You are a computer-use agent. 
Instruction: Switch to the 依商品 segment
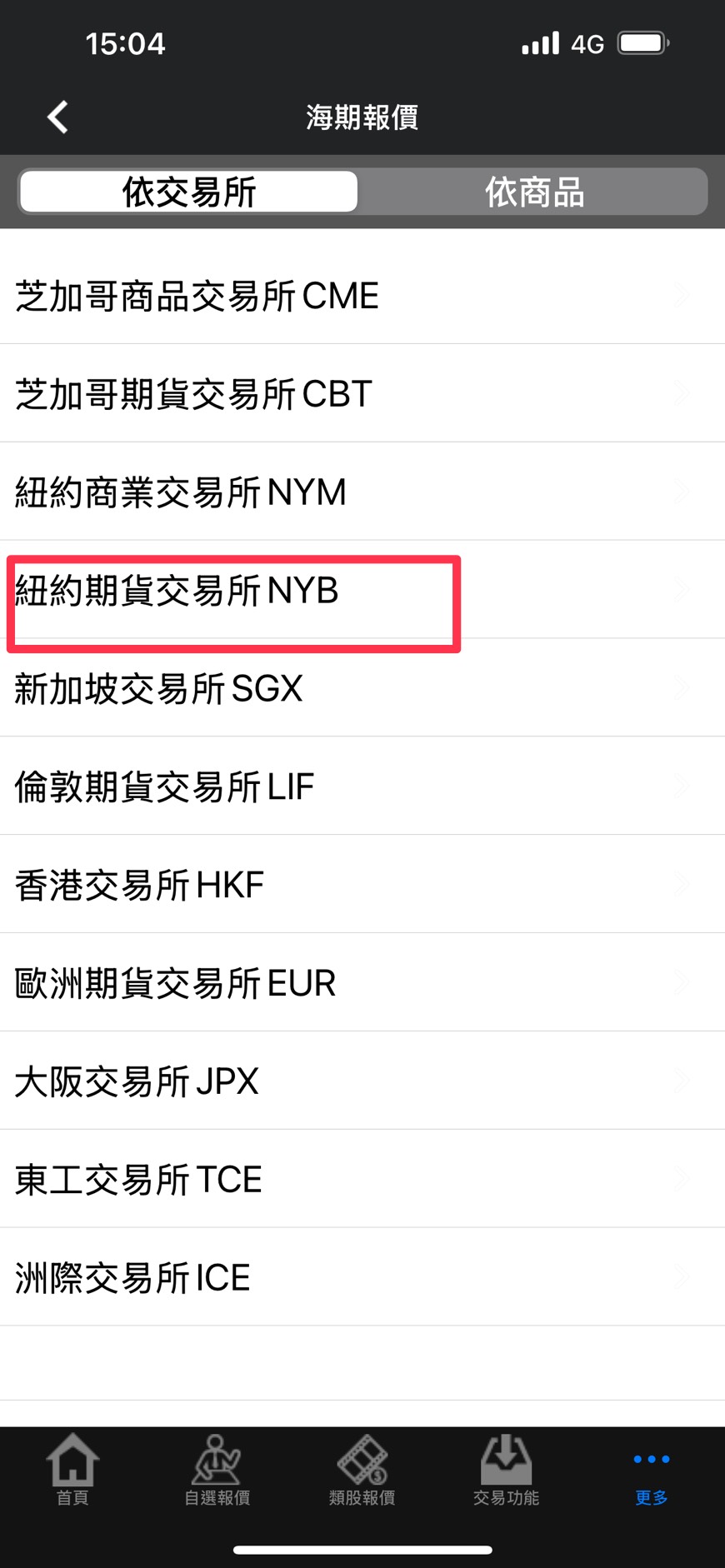[x=534, y=192]
